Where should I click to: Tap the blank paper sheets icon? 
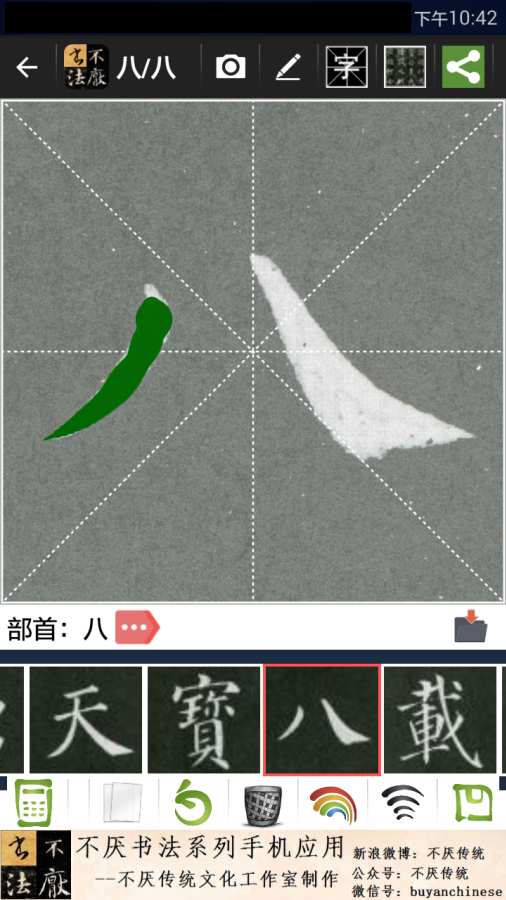(122, 802)
